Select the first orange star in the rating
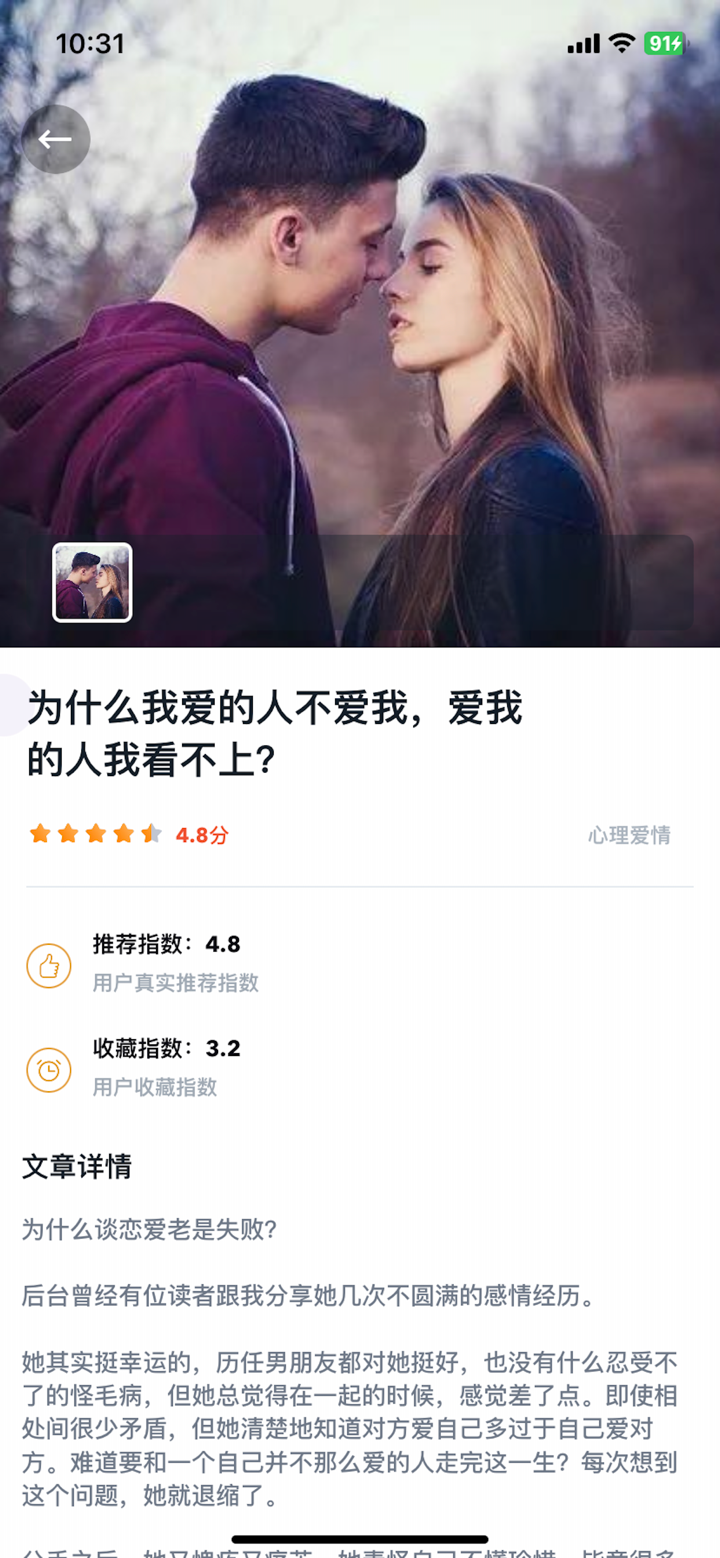The width and height of the screenshot is (720, 1558). 40,833
